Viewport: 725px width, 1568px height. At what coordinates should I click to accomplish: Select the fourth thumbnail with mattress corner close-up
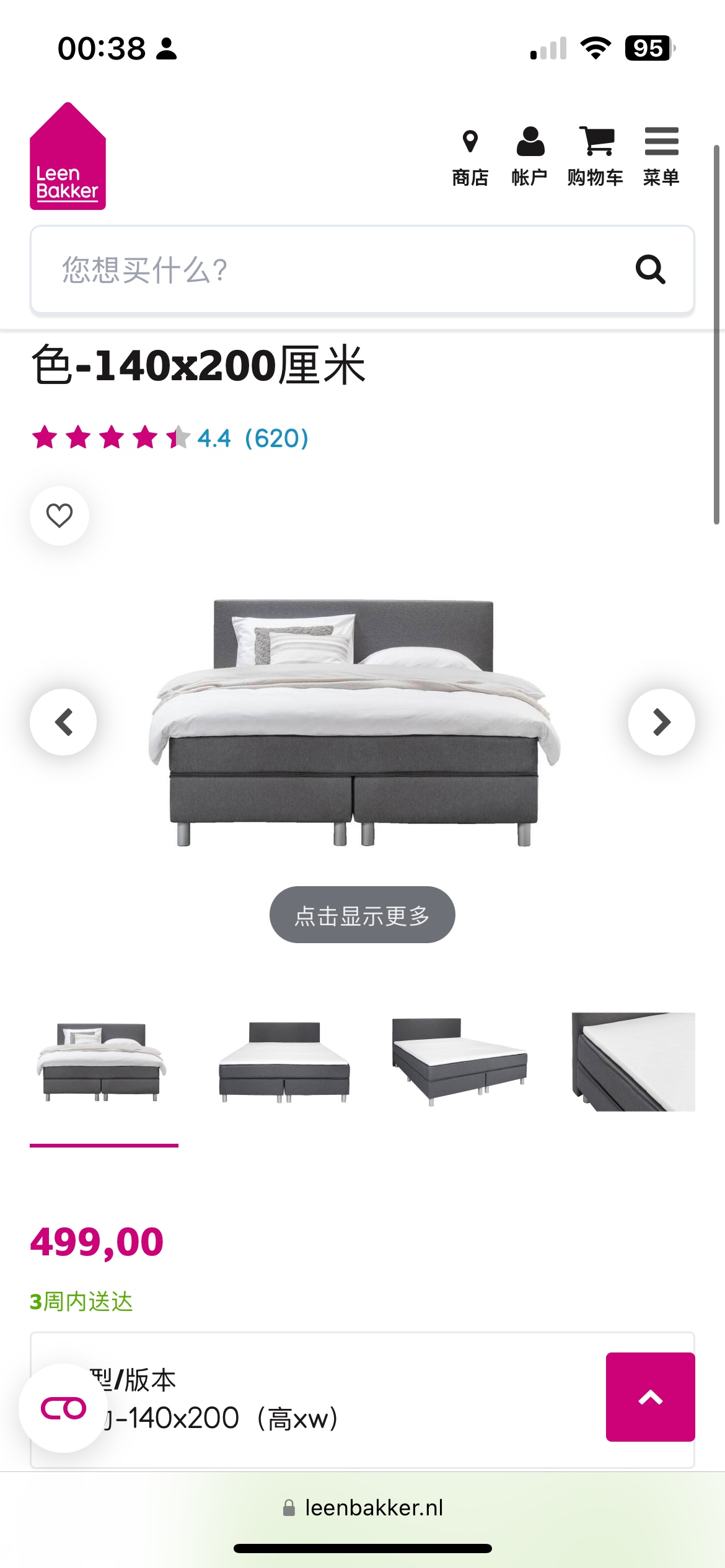633,1061
